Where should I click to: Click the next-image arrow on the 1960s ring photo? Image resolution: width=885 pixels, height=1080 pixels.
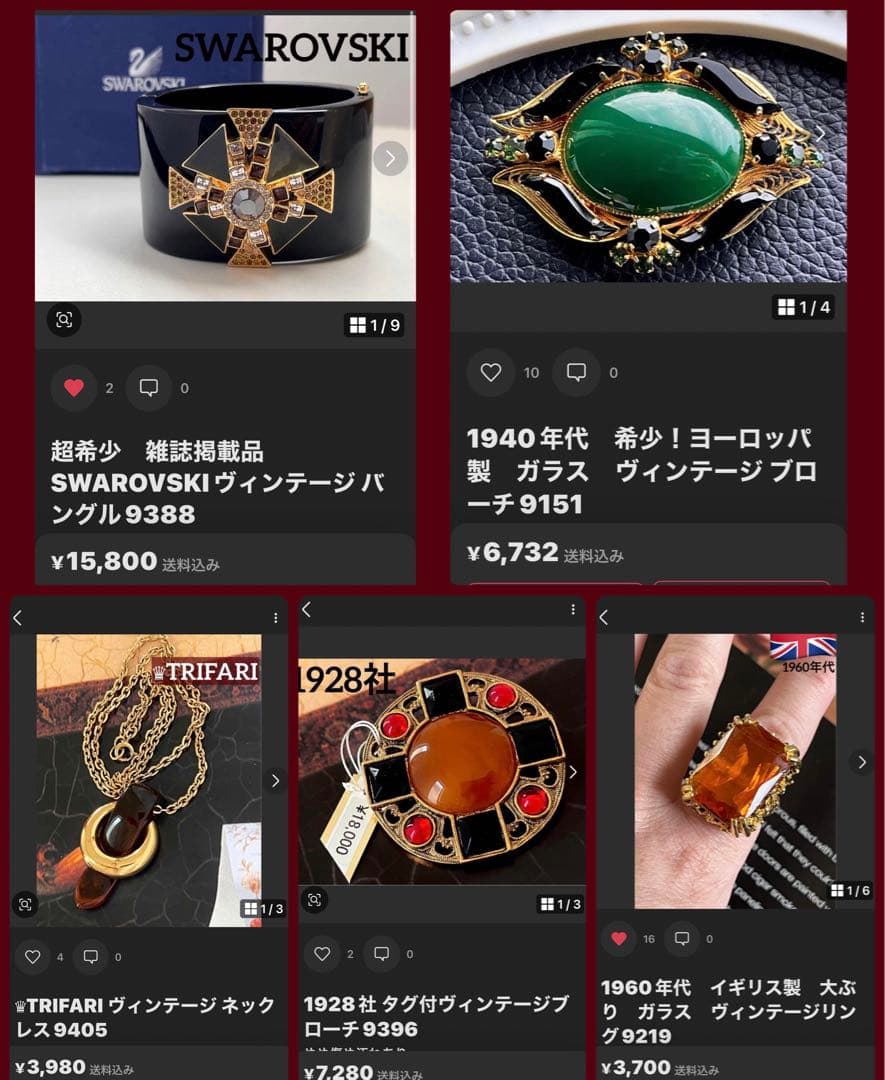[x=859, y=760]
